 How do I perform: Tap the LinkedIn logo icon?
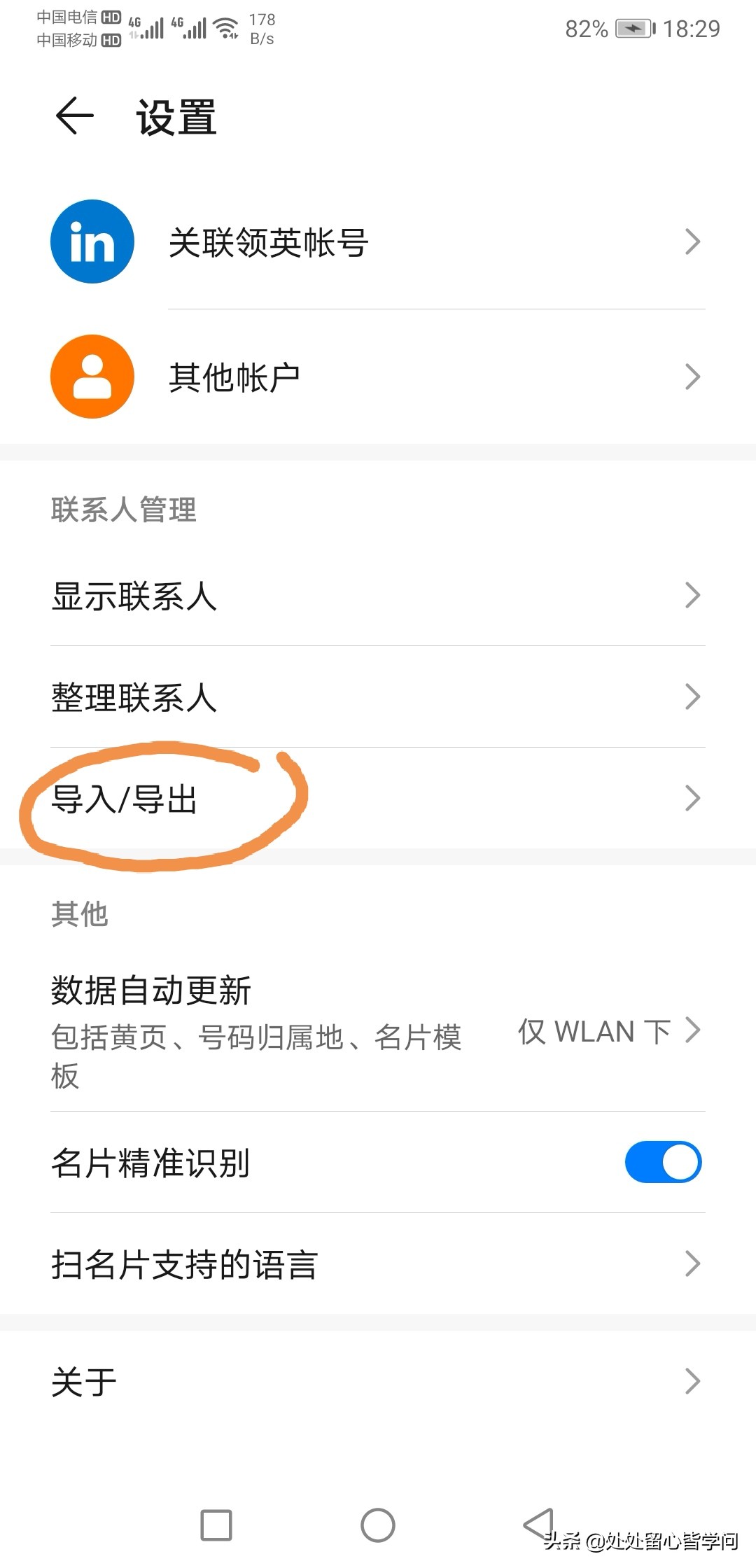(x=91, y=241)
